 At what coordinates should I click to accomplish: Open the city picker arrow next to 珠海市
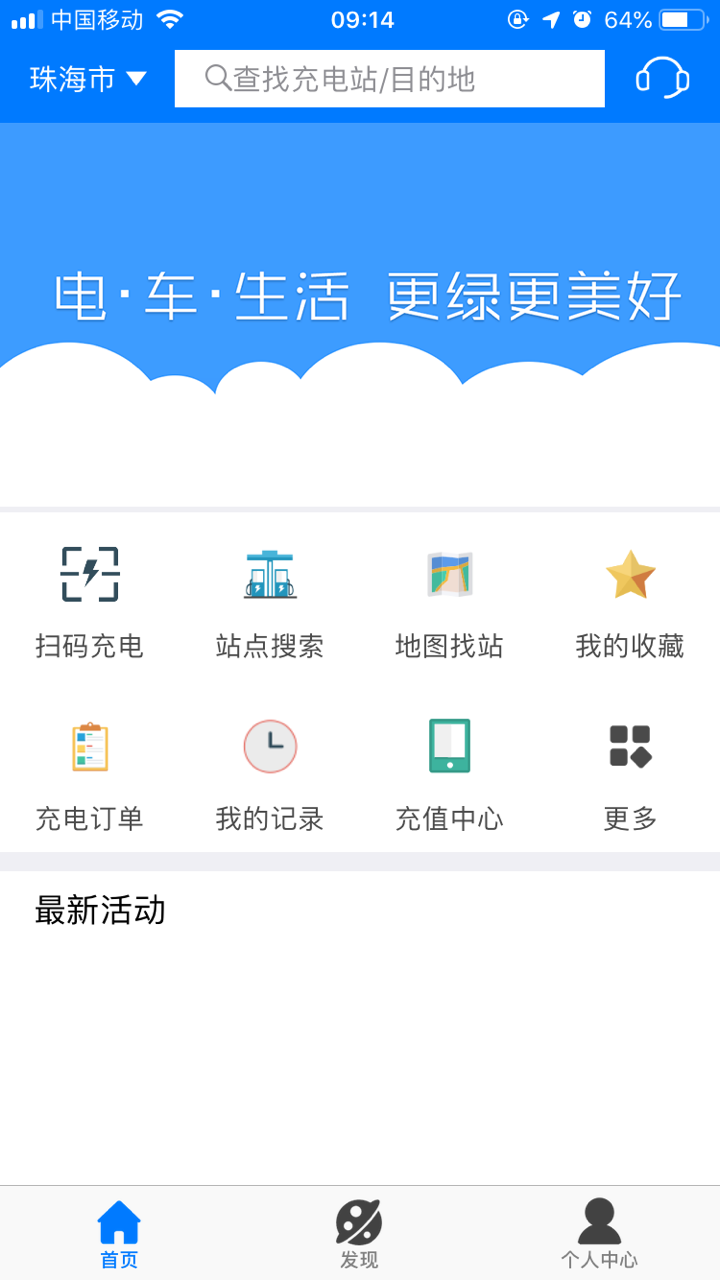137,80
